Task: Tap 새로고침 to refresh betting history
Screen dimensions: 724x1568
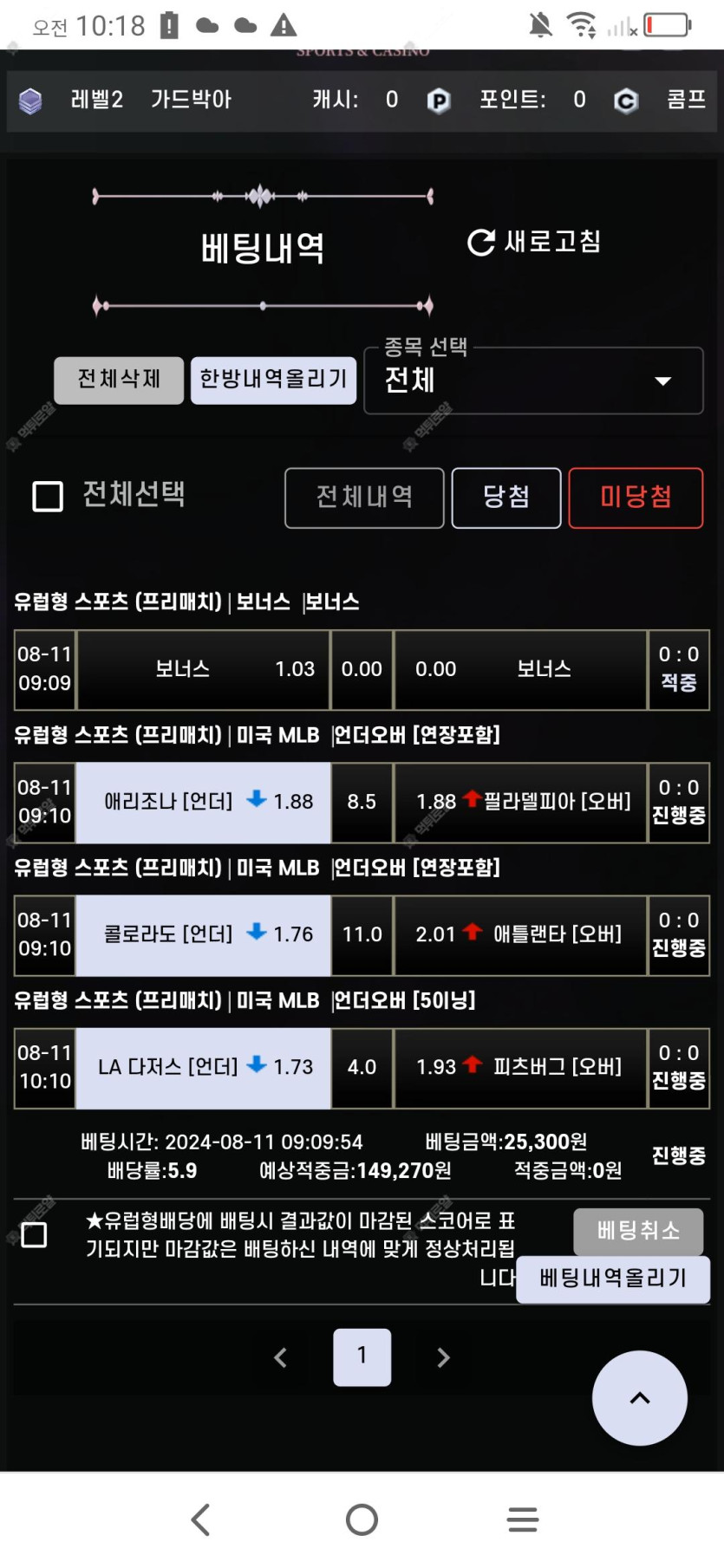Action: pyautogui.click(x=534, y=242)
